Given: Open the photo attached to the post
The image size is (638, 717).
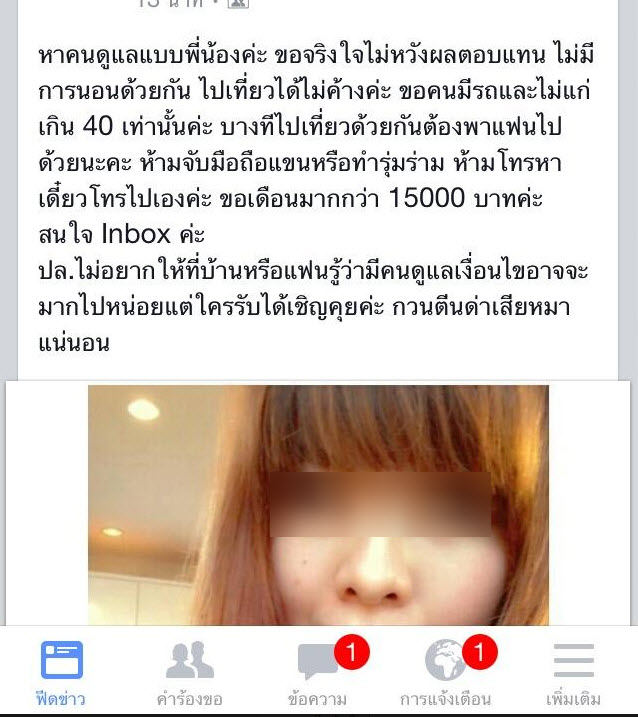Looking at the screenshot, I should pyautogui.click(x=318, y=505).
